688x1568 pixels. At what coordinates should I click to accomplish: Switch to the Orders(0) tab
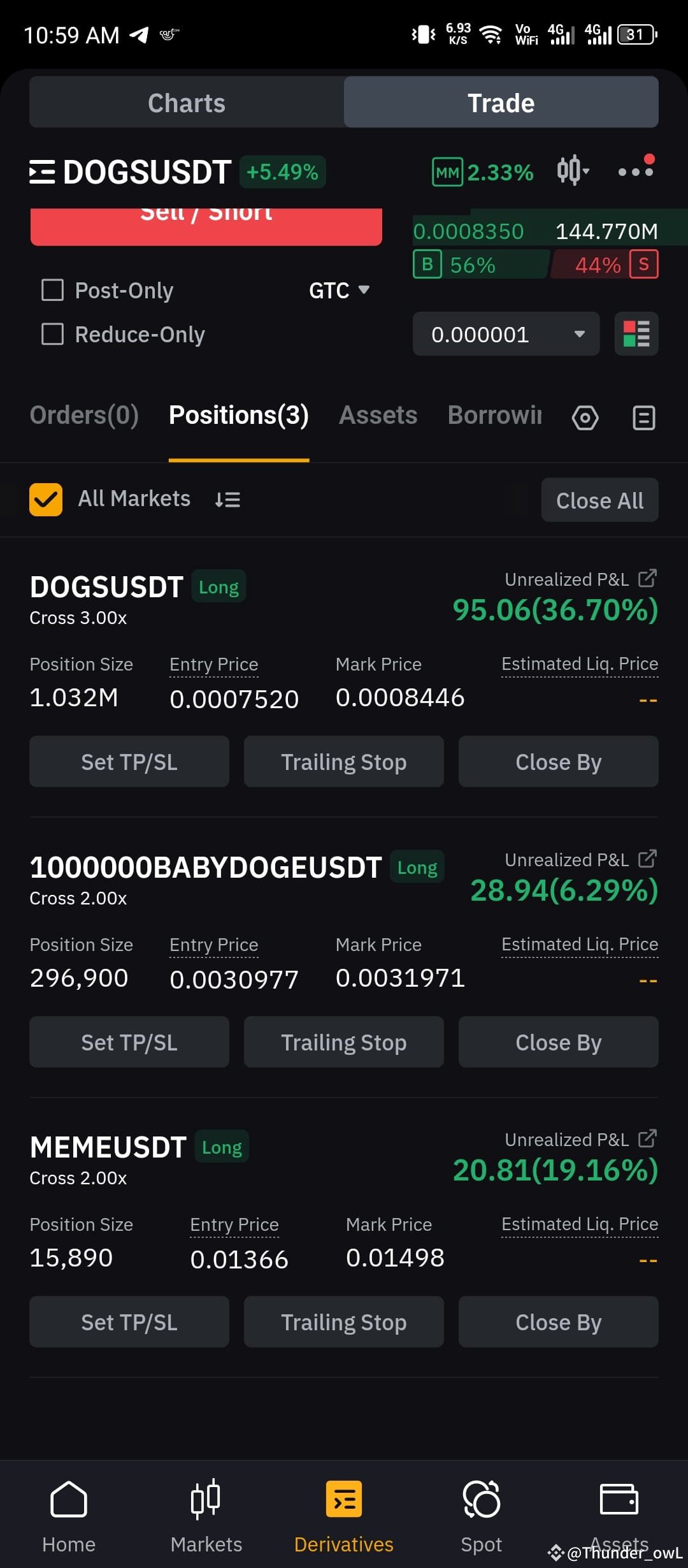[84, 414]
